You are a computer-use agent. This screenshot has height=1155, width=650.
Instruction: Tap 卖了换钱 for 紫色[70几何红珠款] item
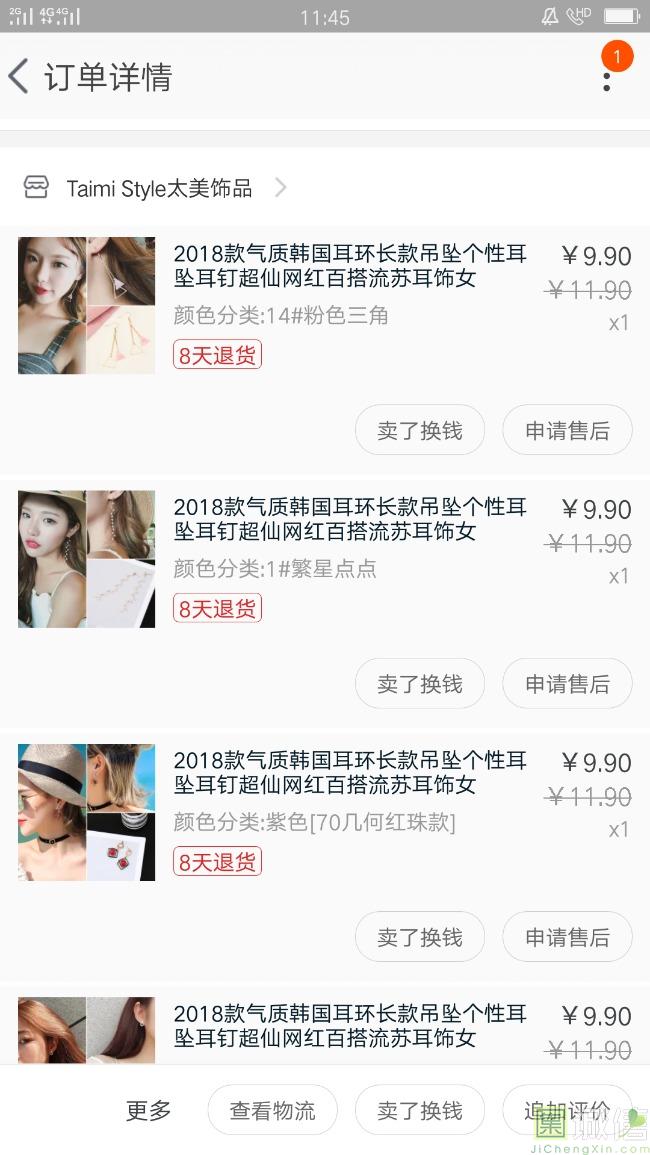coord(420,937)
